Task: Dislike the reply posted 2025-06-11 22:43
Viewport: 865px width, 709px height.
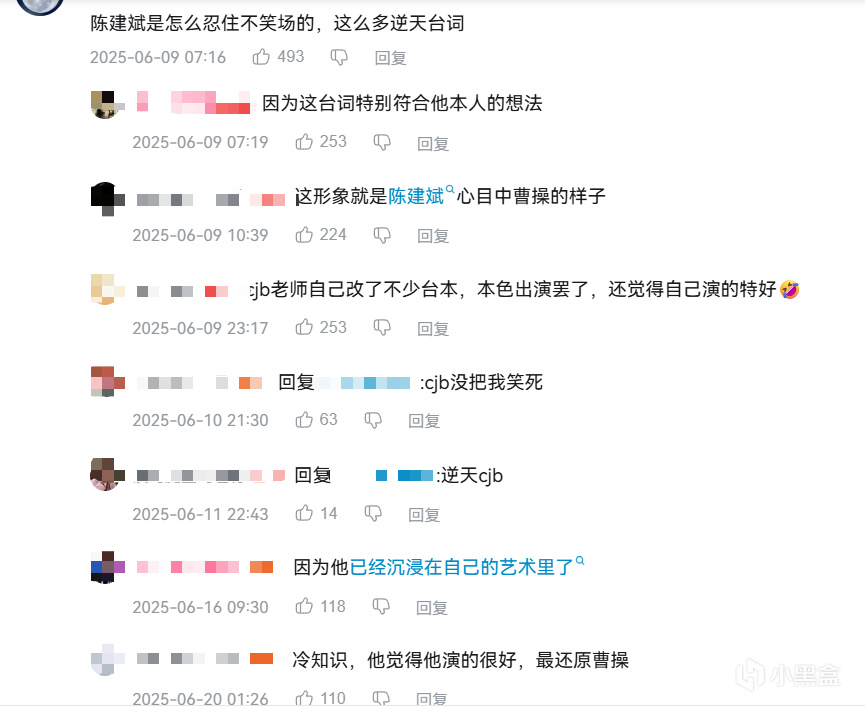Action: (x=373, y=514)
